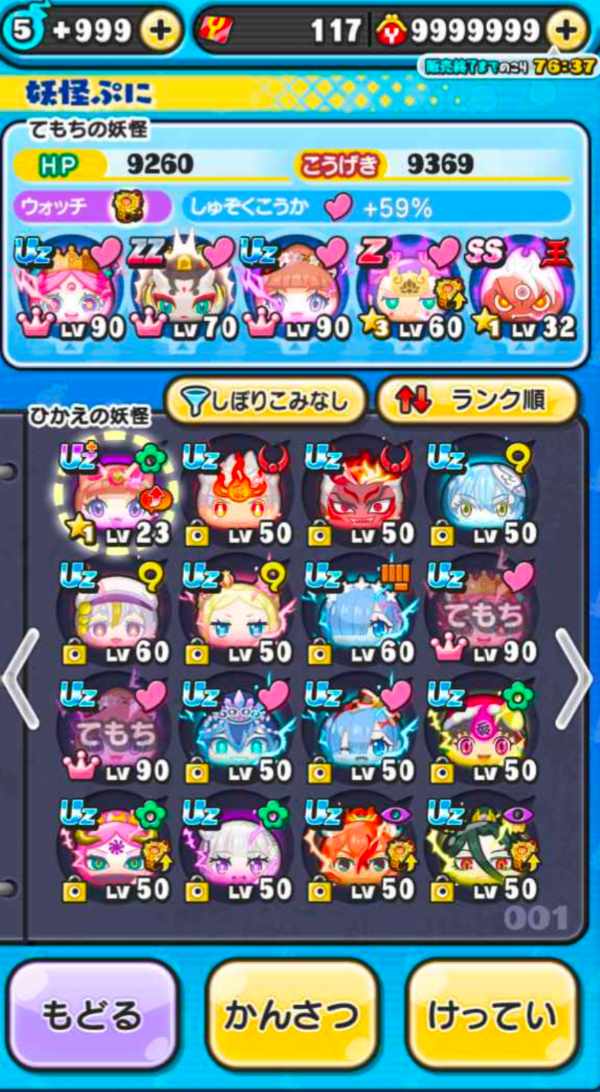Confirm team with けってい button
The height and width of the screenshot is (1092, 600).
point(492,1016)
